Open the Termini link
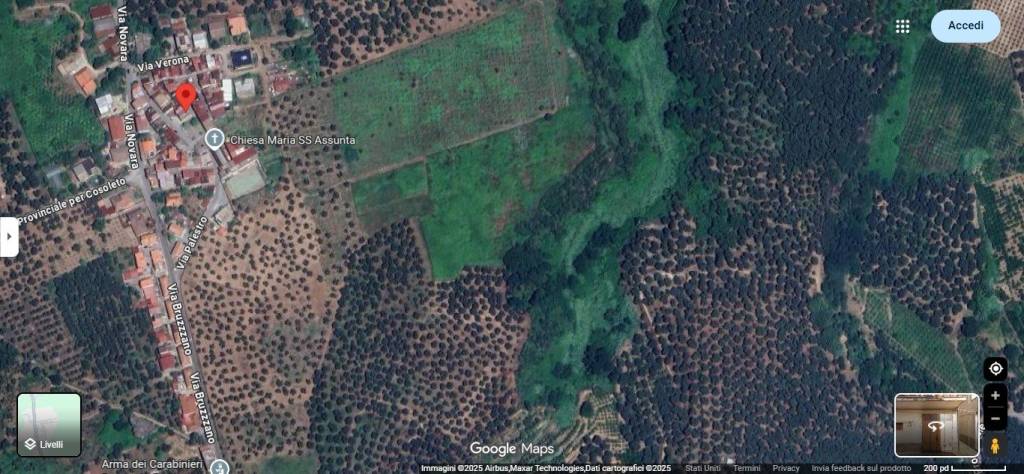Viewport: 1024px width, 474px height. pos(746,468)
